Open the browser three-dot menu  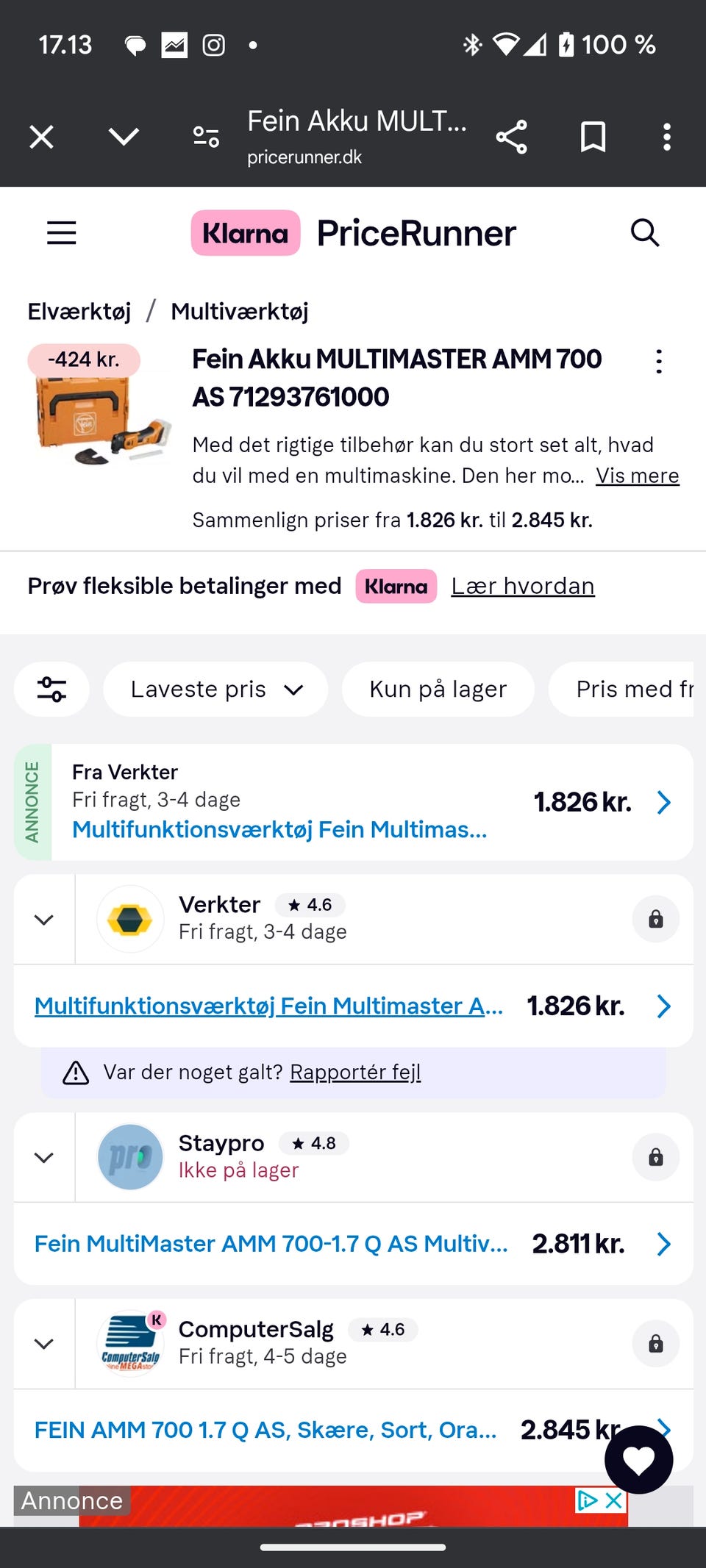666,137
